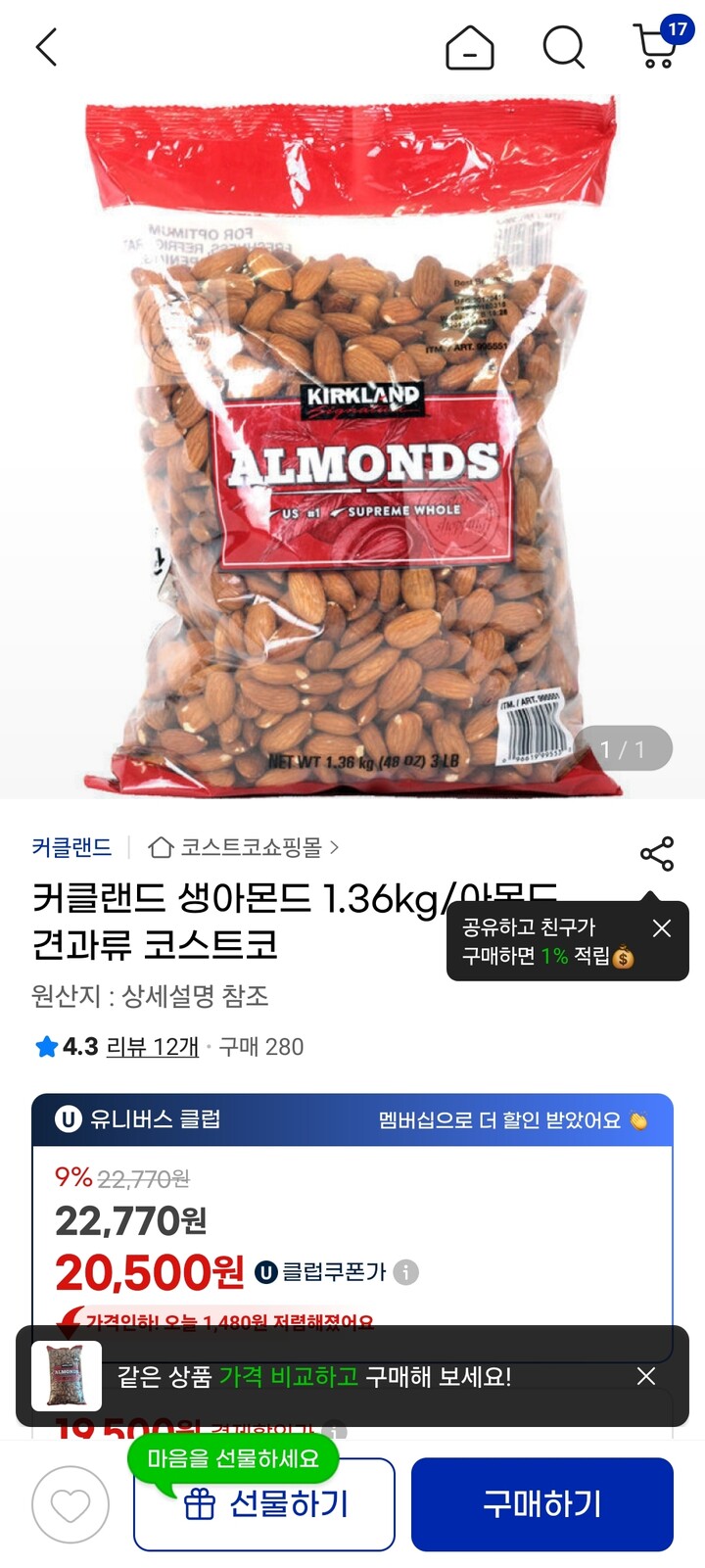Image resolution: width=705 pixels, height=1568 pixels.
Task: Tap the gift box icon inside 선물하기
Action: [x=201, y=1502]
